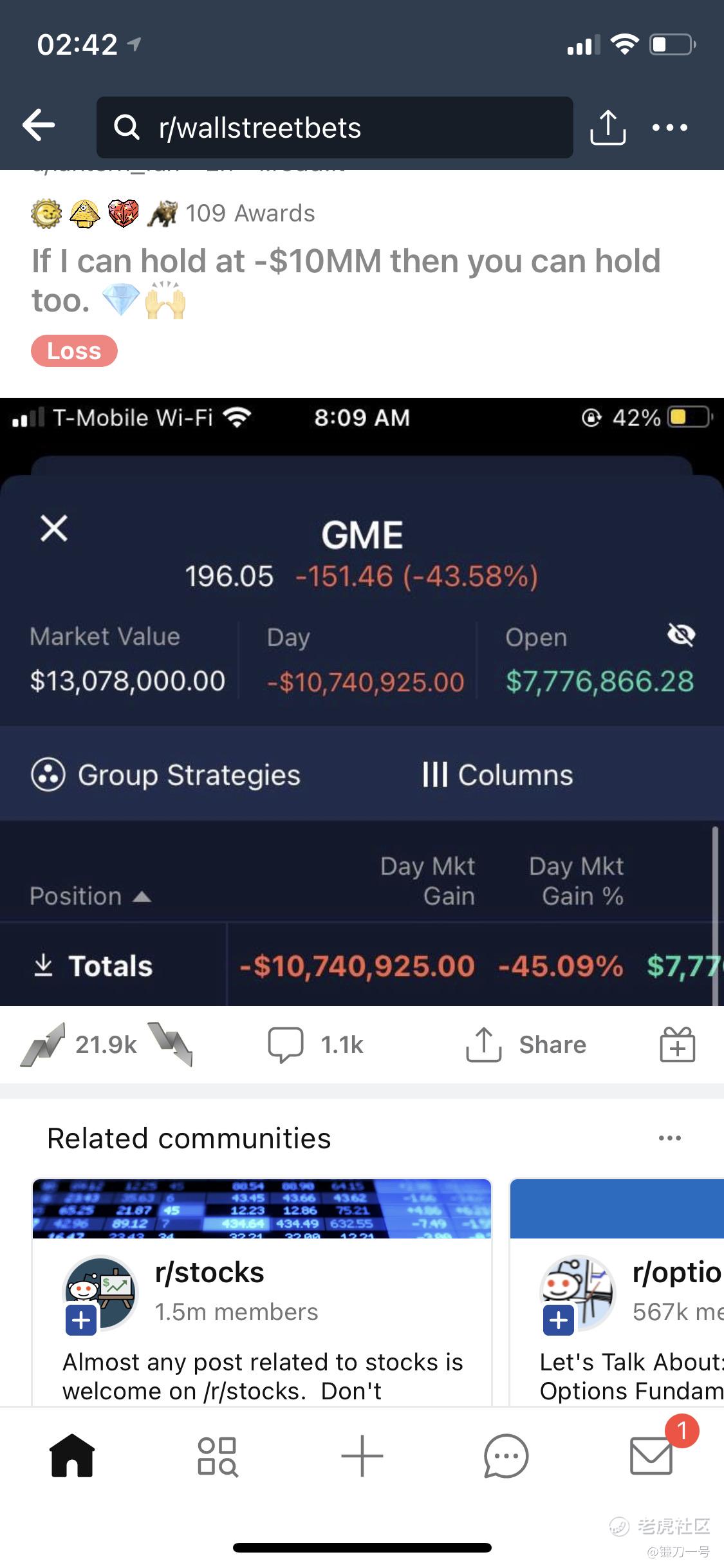724x1568 pixels.
Task: Open Related communities options menu
Action: point(669,1138)
